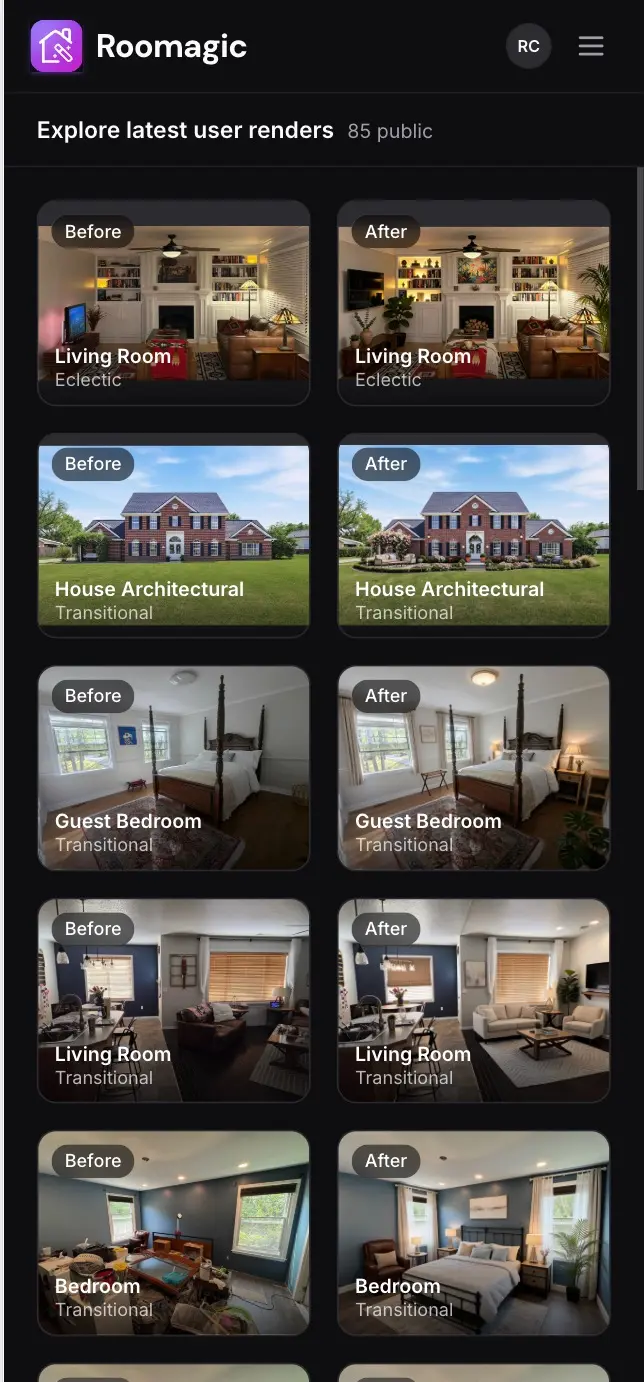Image resolution: width=644 pixels, height=1382 pixels.
Task: Open the Before Guest Bedroom render
Action: pyautogui.click(x=174, y=768)
